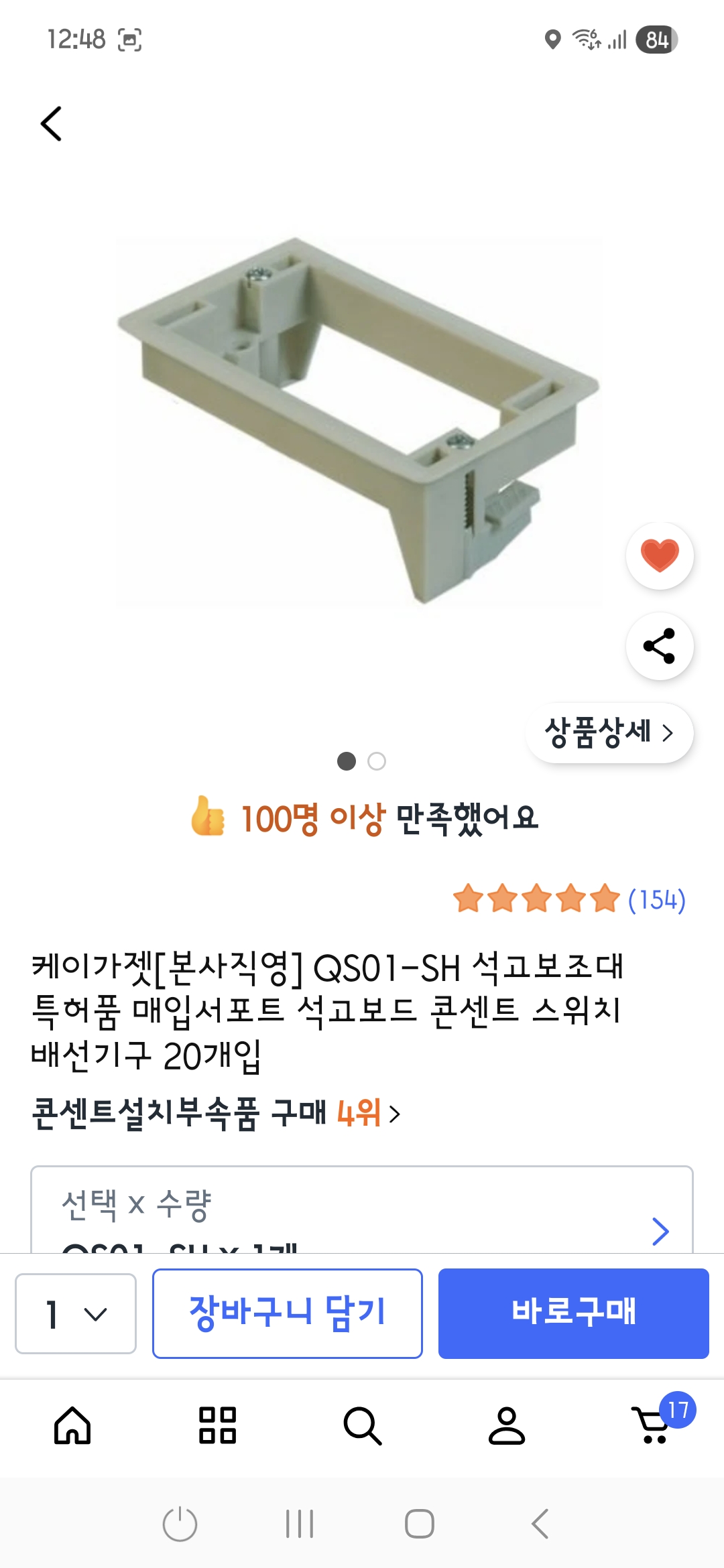Viewport: 724px width, 1568px height.
Task: Go to the home tab
Action: click(72, 1425)
